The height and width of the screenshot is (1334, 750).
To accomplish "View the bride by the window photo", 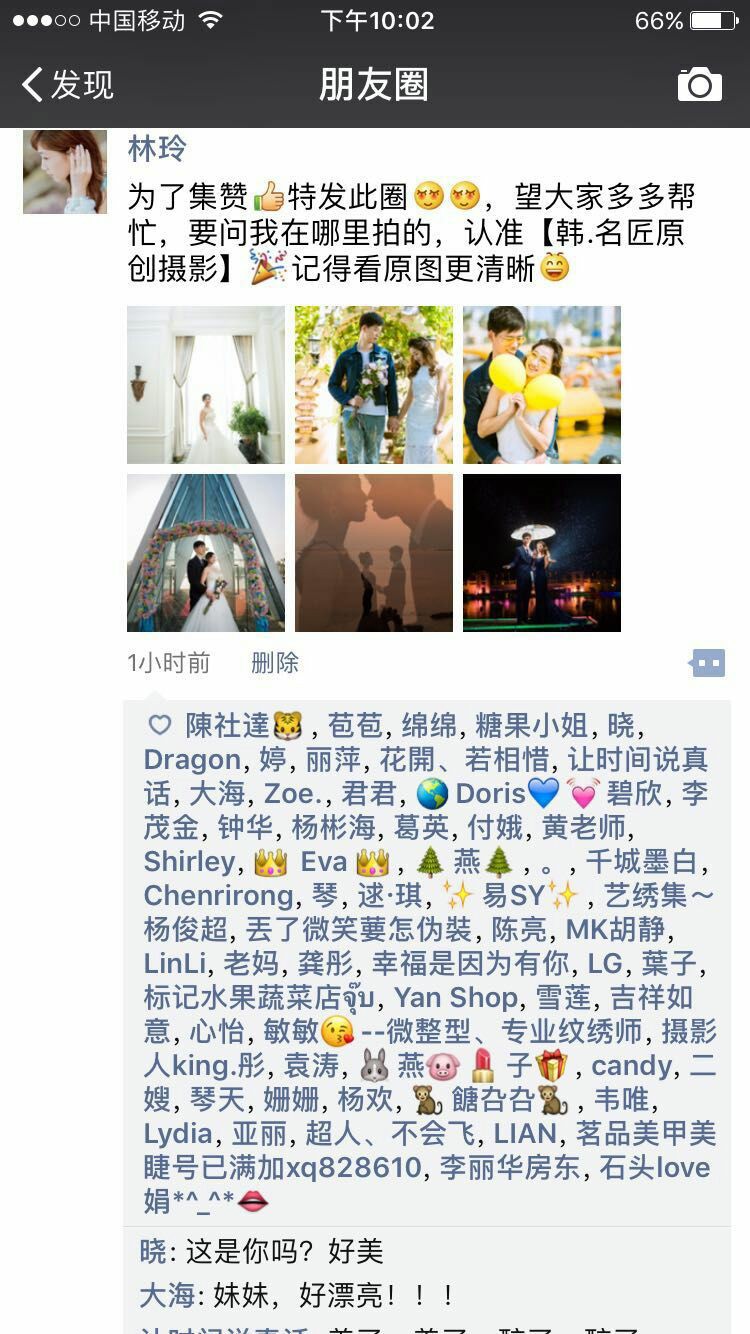I will 206,385.
